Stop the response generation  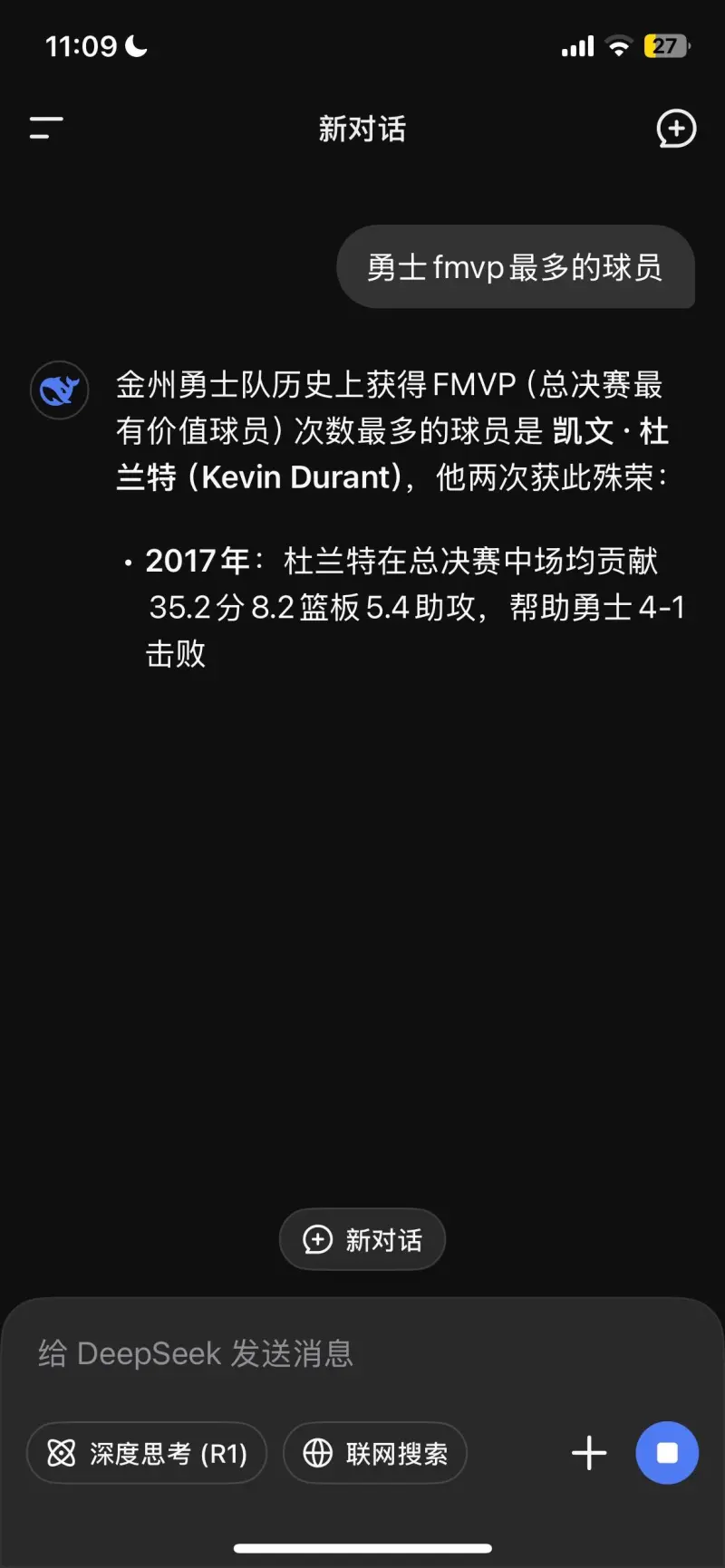click(667, 1453)
